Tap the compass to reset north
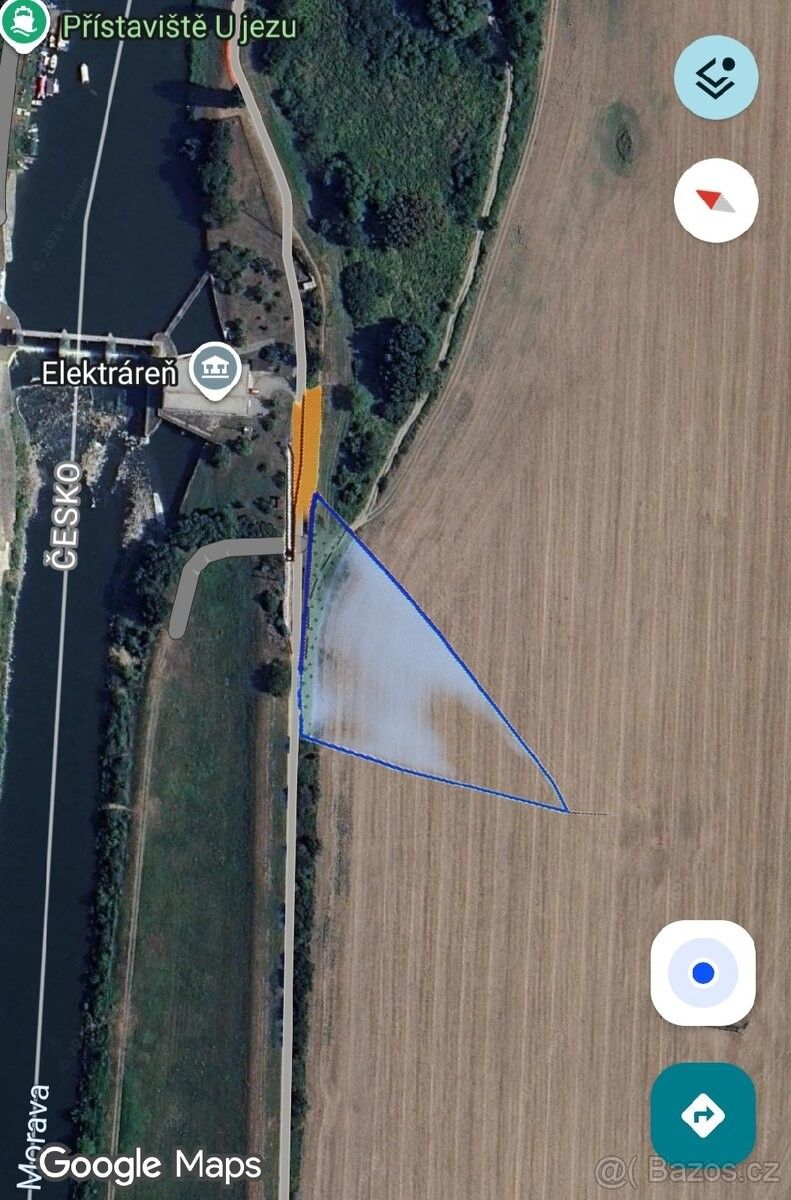 716,200
